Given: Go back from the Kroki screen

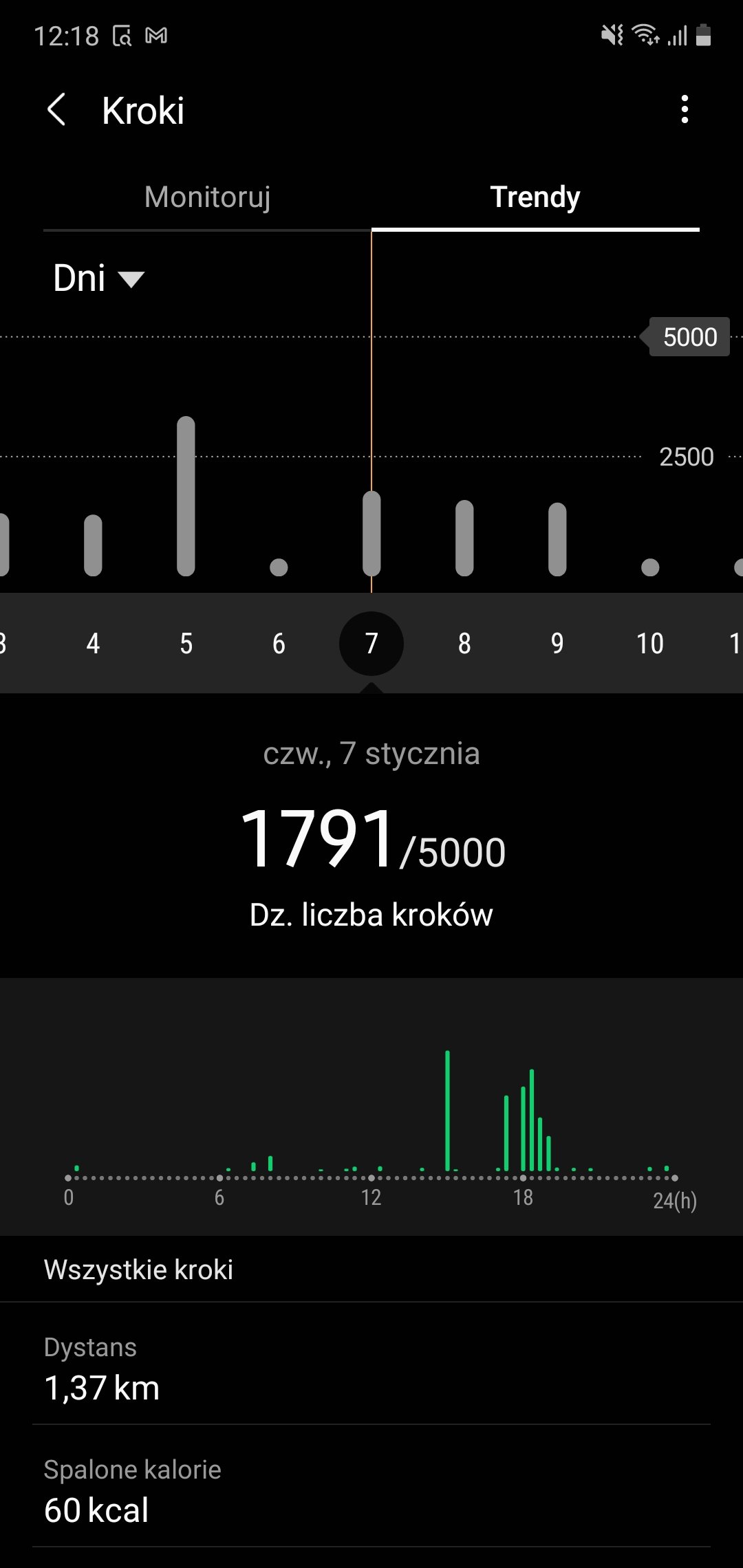Looking at the screenshot, I should 56,110.
